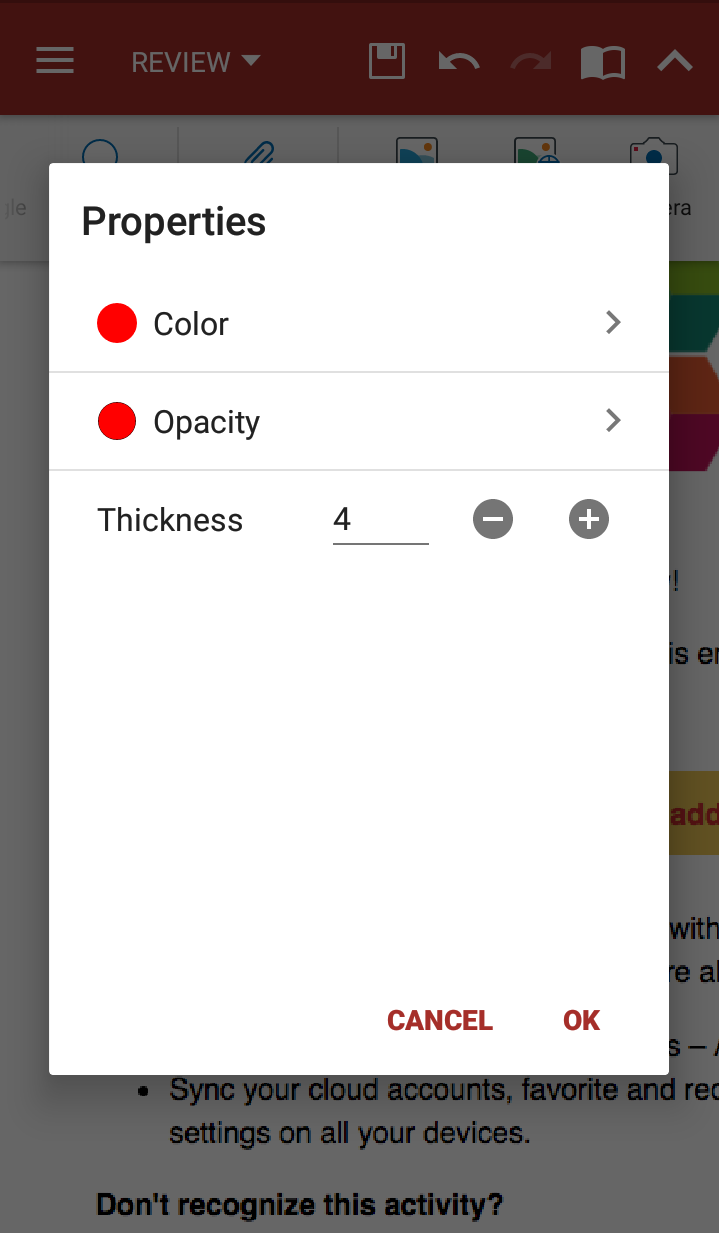Image resolution: width=719 pixels, height=1233 pixels.
Task: Decrease thickness with the minus button
Action: (x=493, y=520)
